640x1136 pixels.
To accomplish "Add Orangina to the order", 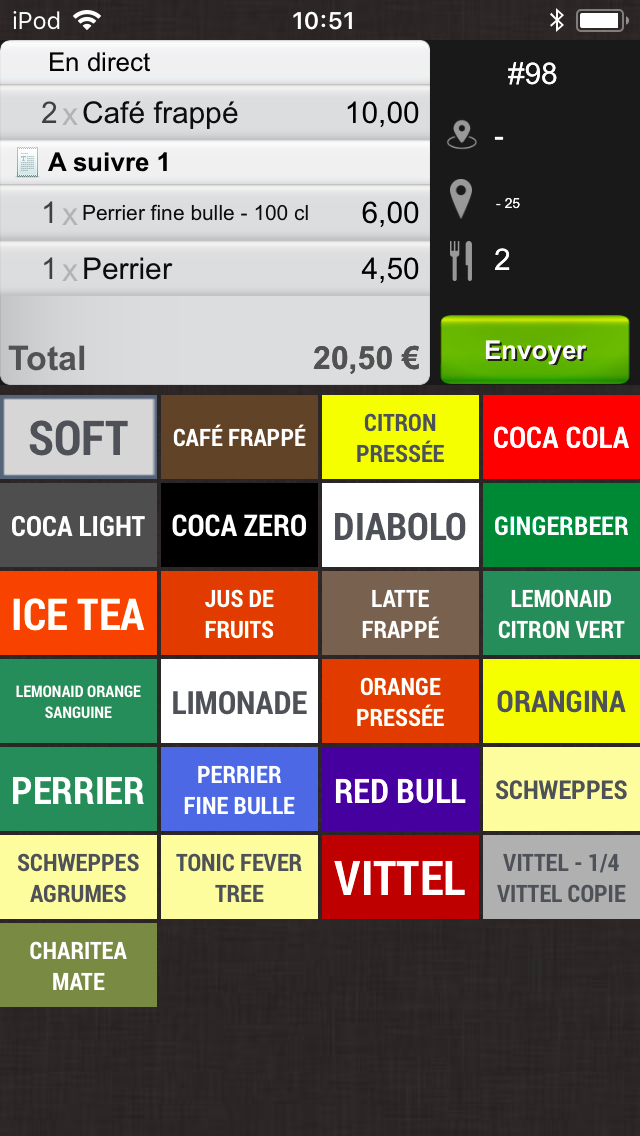I will click(561, 702).
